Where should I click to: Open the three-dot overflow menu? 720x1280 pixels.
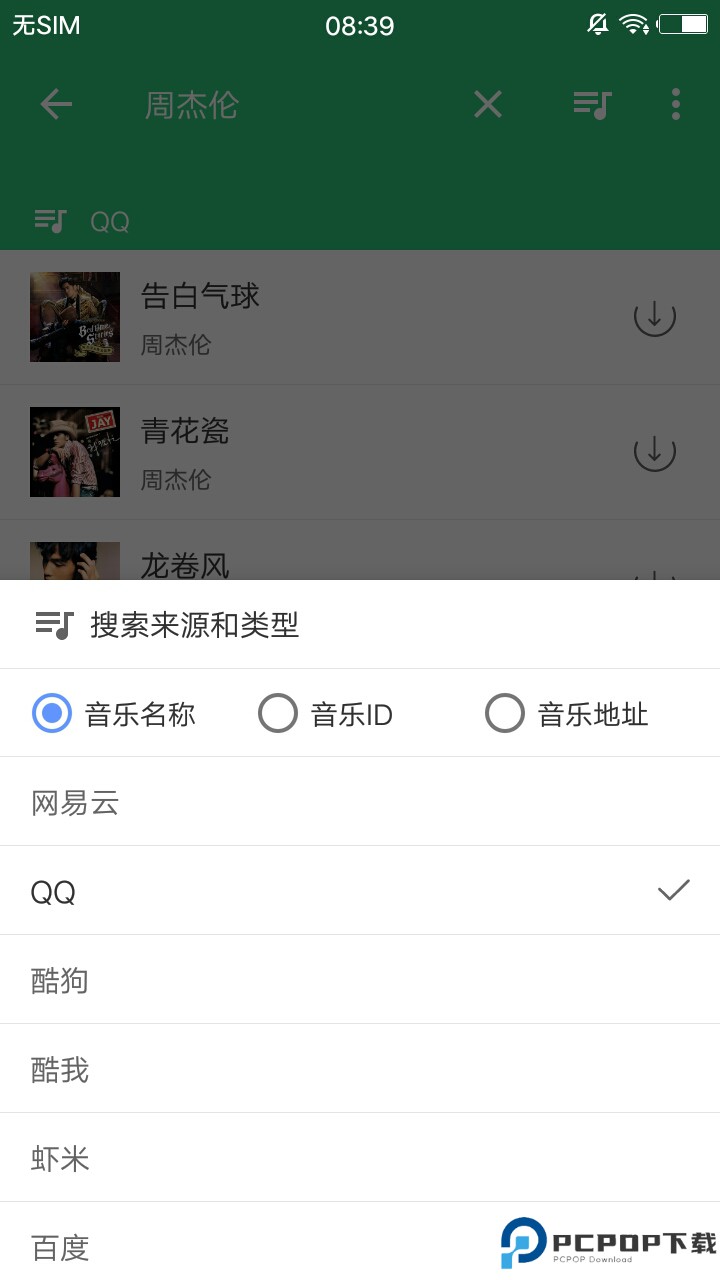point(675,103)
